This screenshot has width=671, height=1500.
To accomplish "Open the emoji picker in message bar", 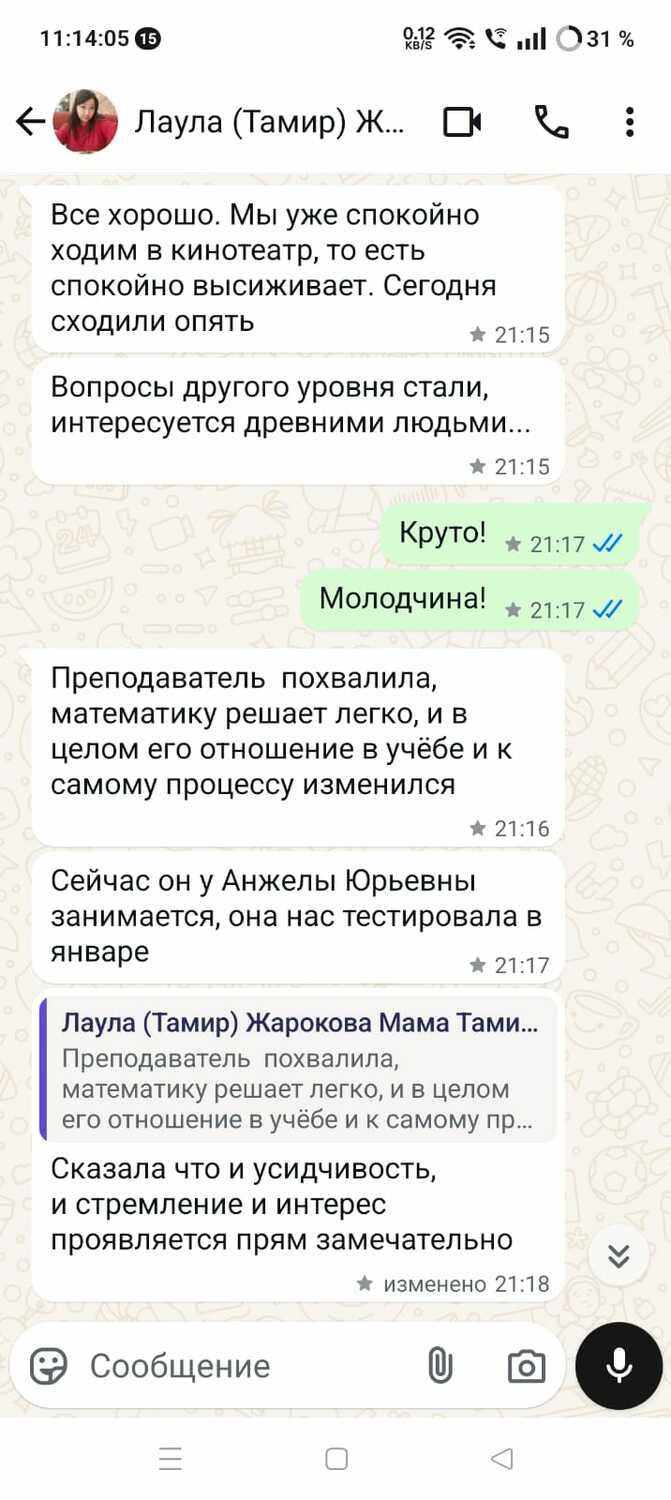I will pos(48,1365).
